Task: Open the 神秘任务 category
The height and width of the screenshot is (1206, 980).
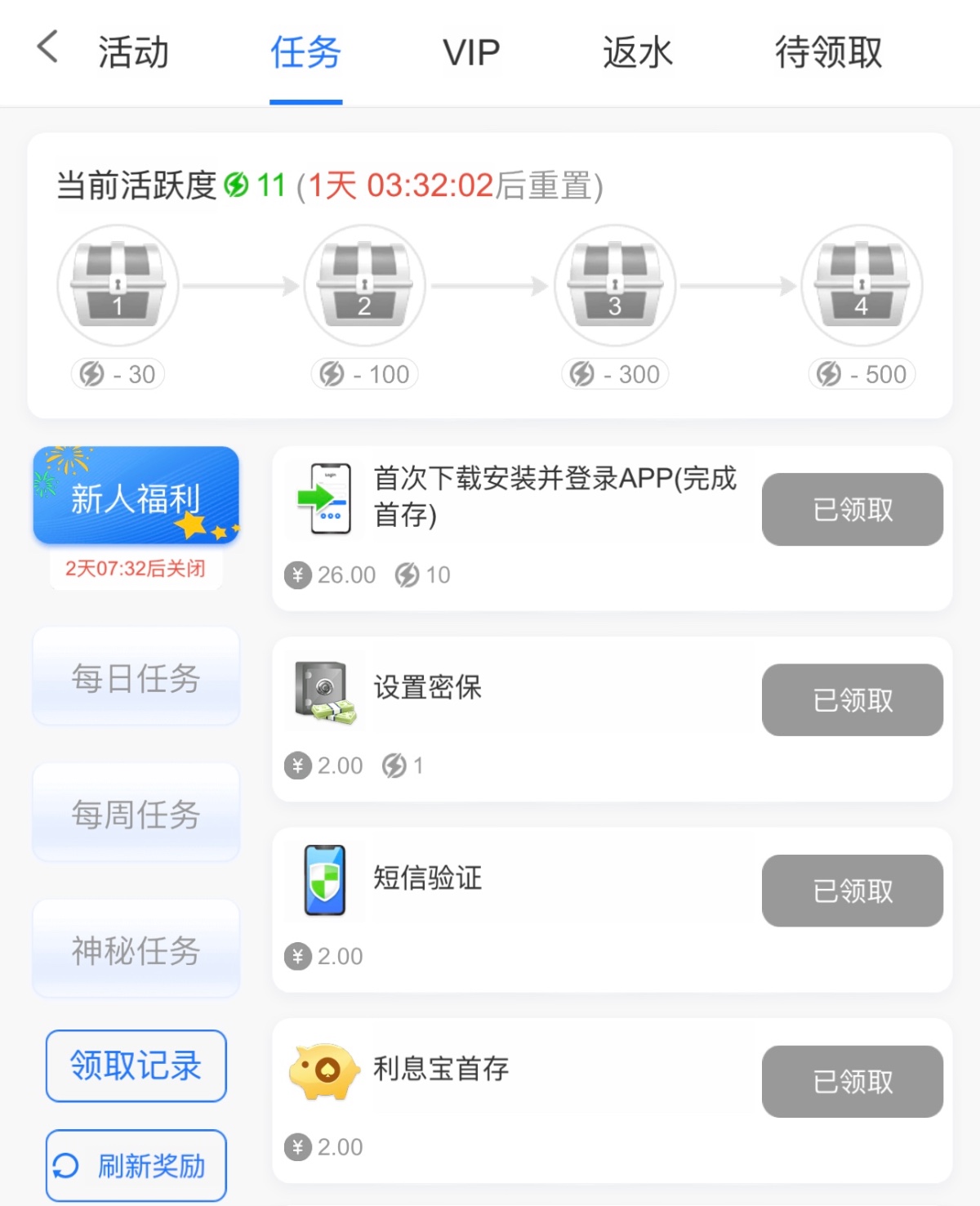Action: (x=136, y=949)
